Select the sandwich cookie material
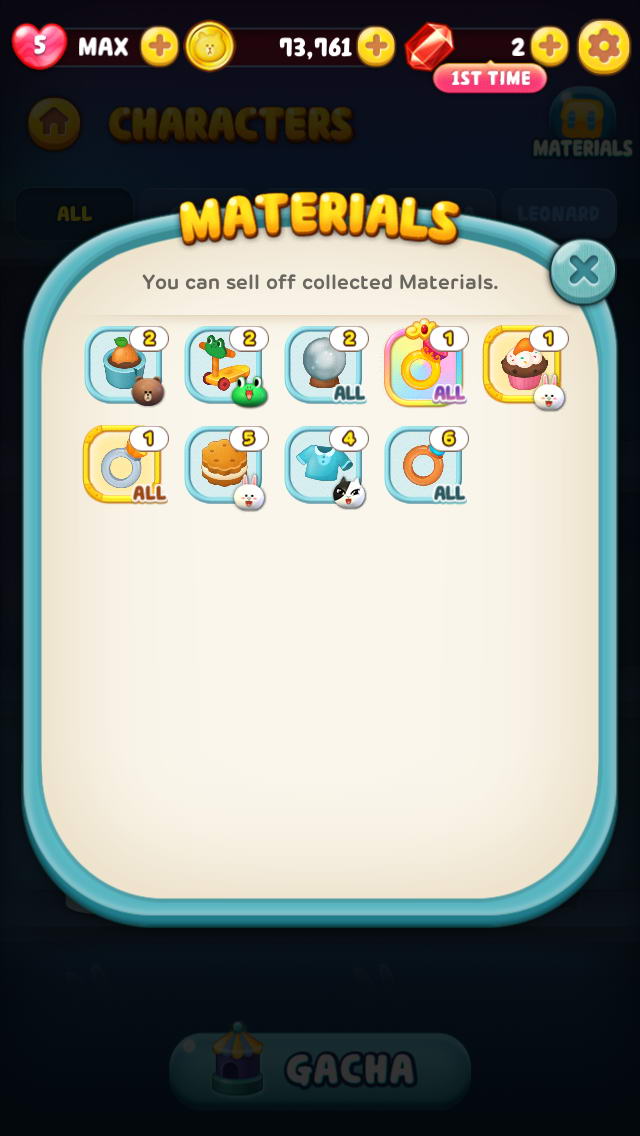The height and width of the screenshot is (1136, 640). tap(225, 465)
